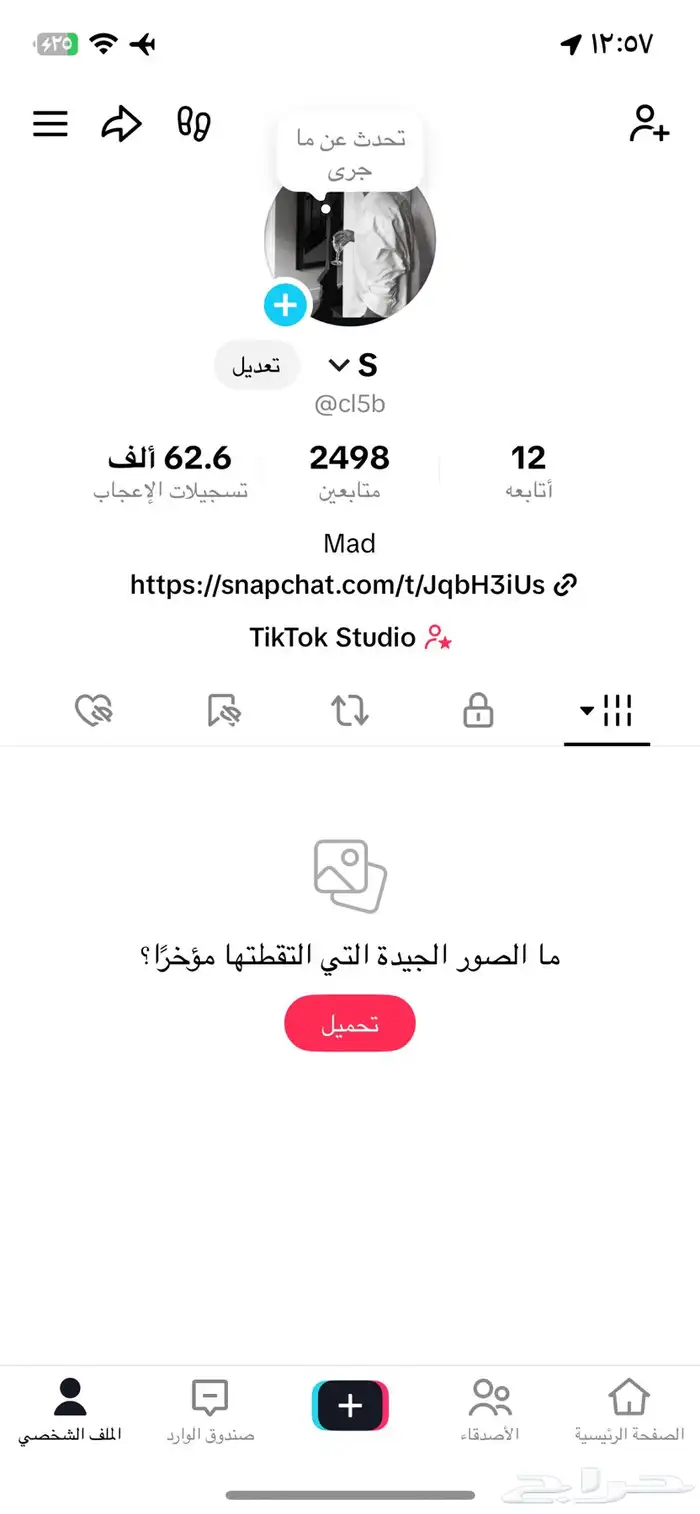The width and height of the screenshot is (700, 1514).
Task: Go to the الصفحة الرئيسية home tab
Action: point(629,1410)
